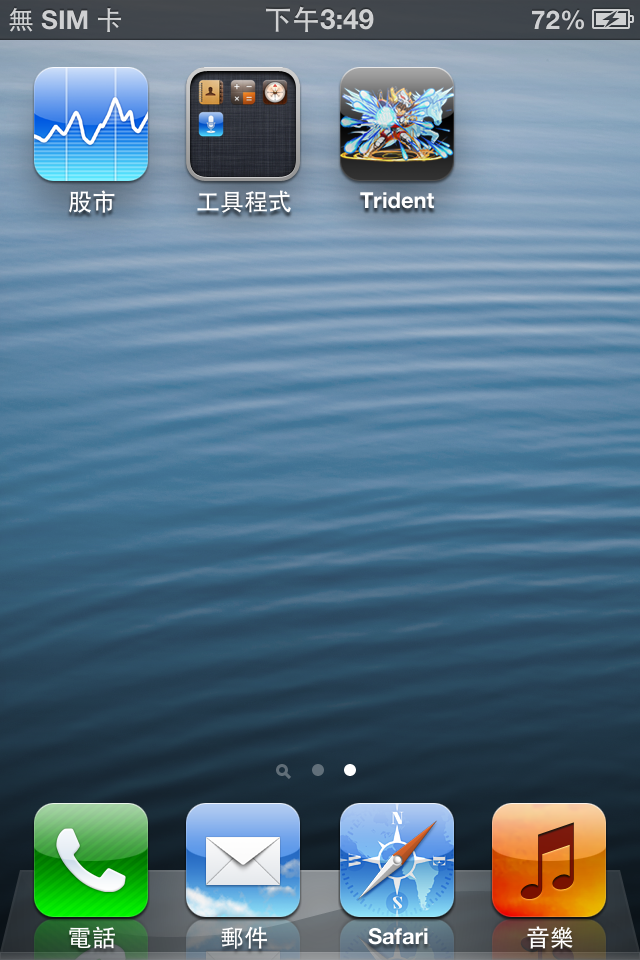Open the 股市 stocks app
Screen dimensions: 640x960
[x=91, y=125]
